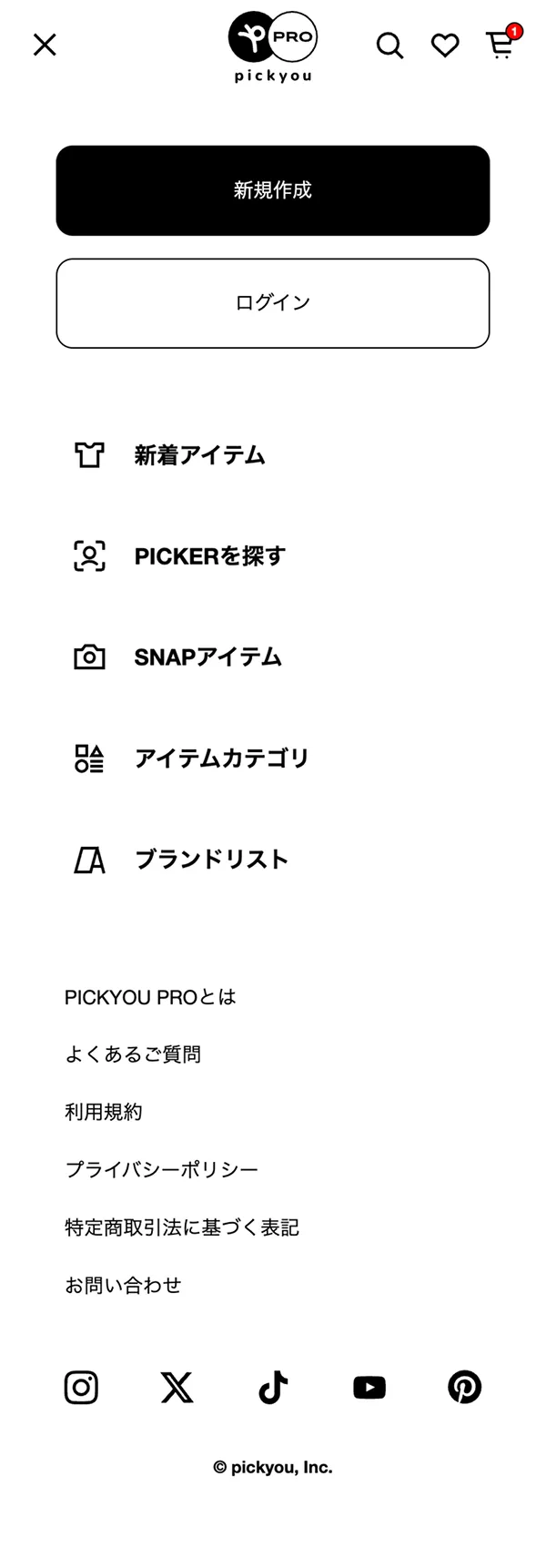Open 特定商取引法に基づく表記
546x1568 pixels.
point(182,1227)
